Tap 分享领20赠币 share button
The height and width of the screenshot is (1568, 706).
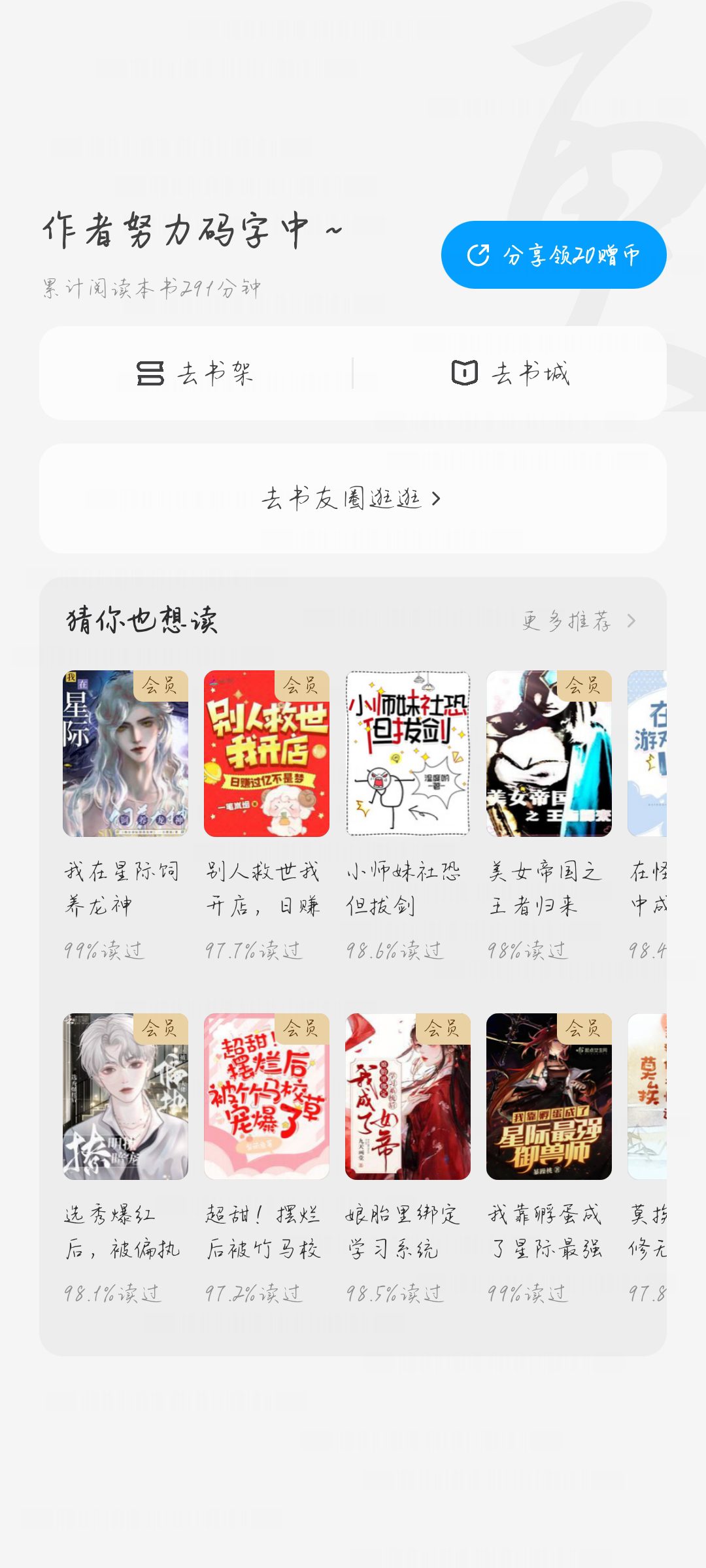[554, 255]
